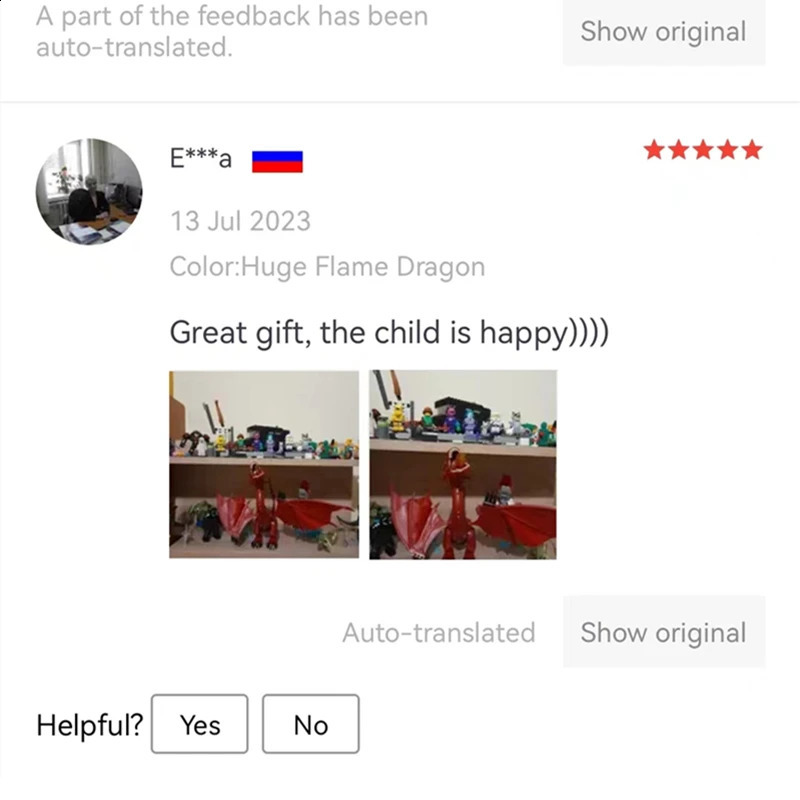
Task: Show original of the top auto-translated feedback
Action: click(663, 32)
